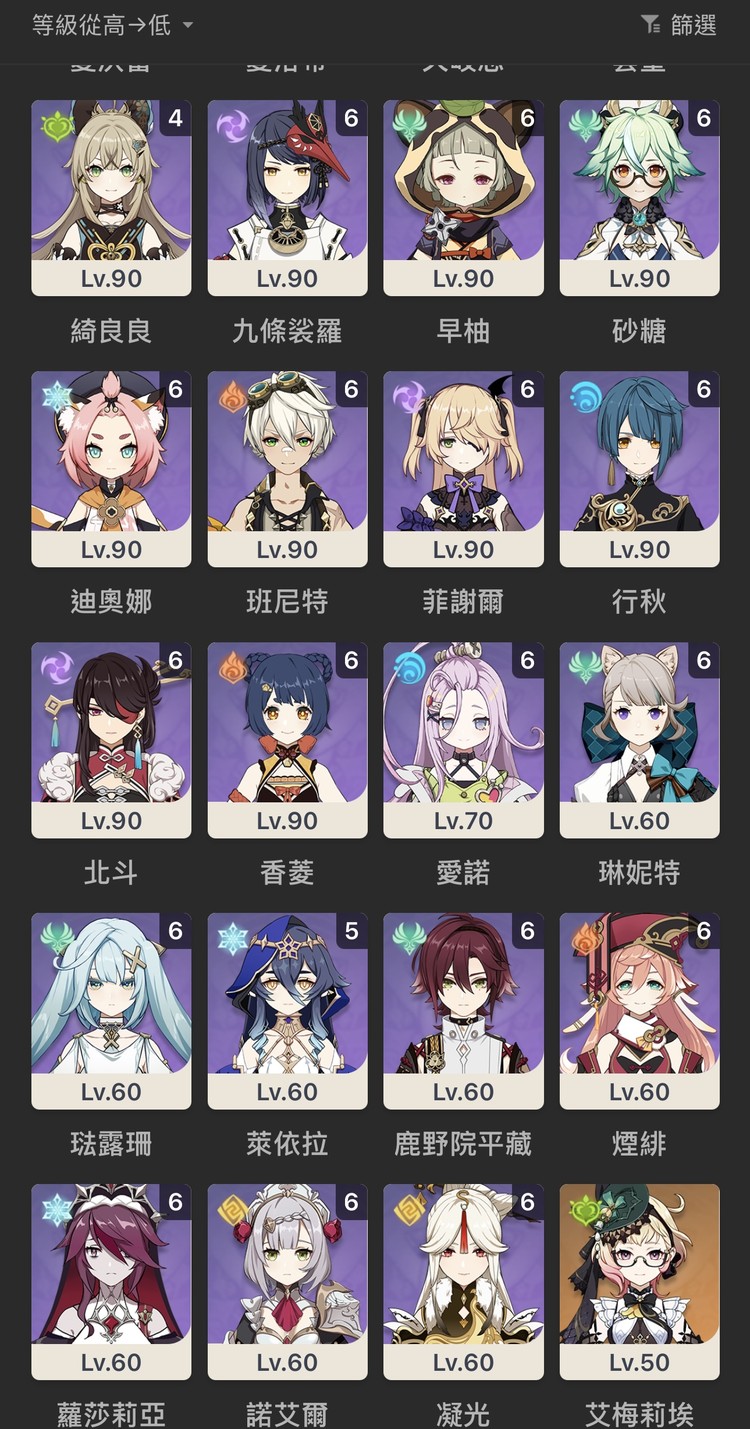
Task: Open 萊依拉 character card
Action: 287,1011
